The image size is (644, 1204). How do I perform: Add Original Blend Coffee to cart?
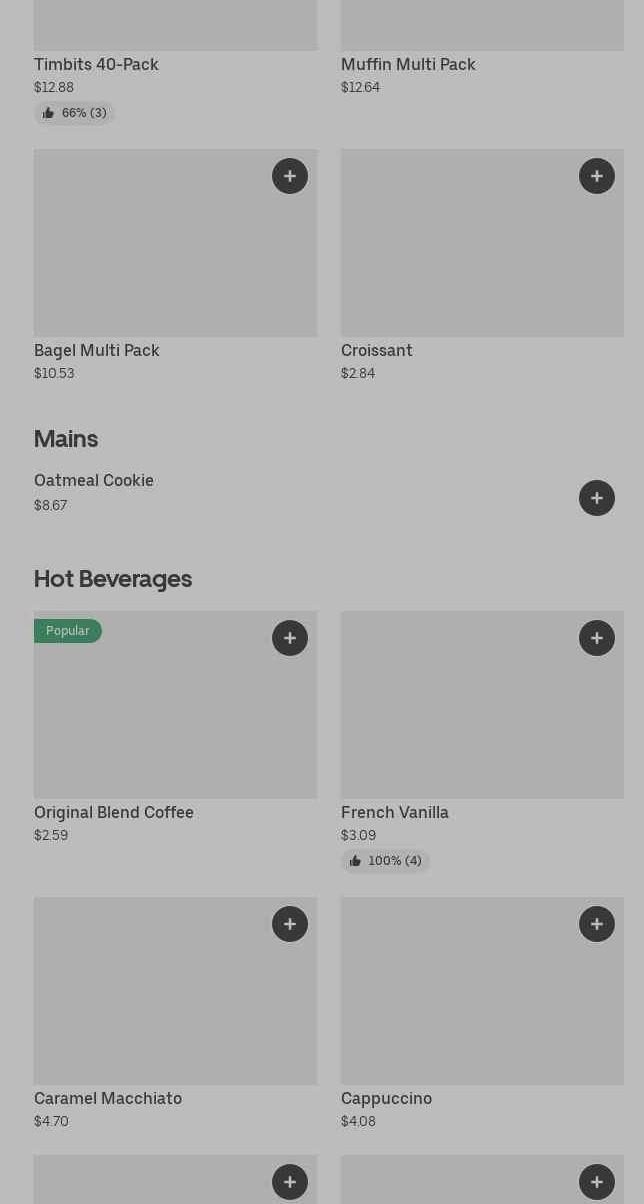point(290,638)
